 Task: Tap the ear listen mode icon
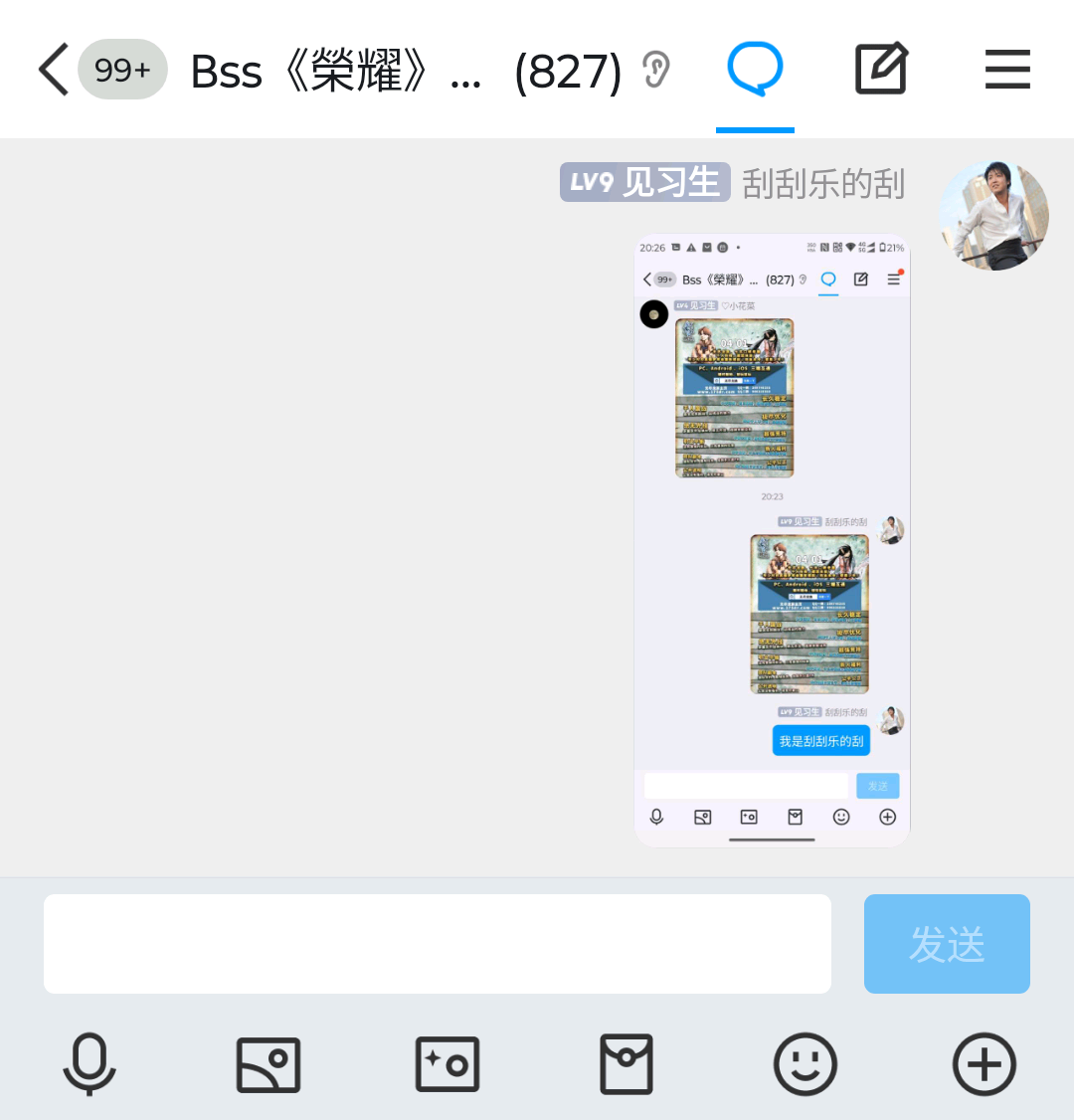tap(655, 70)
